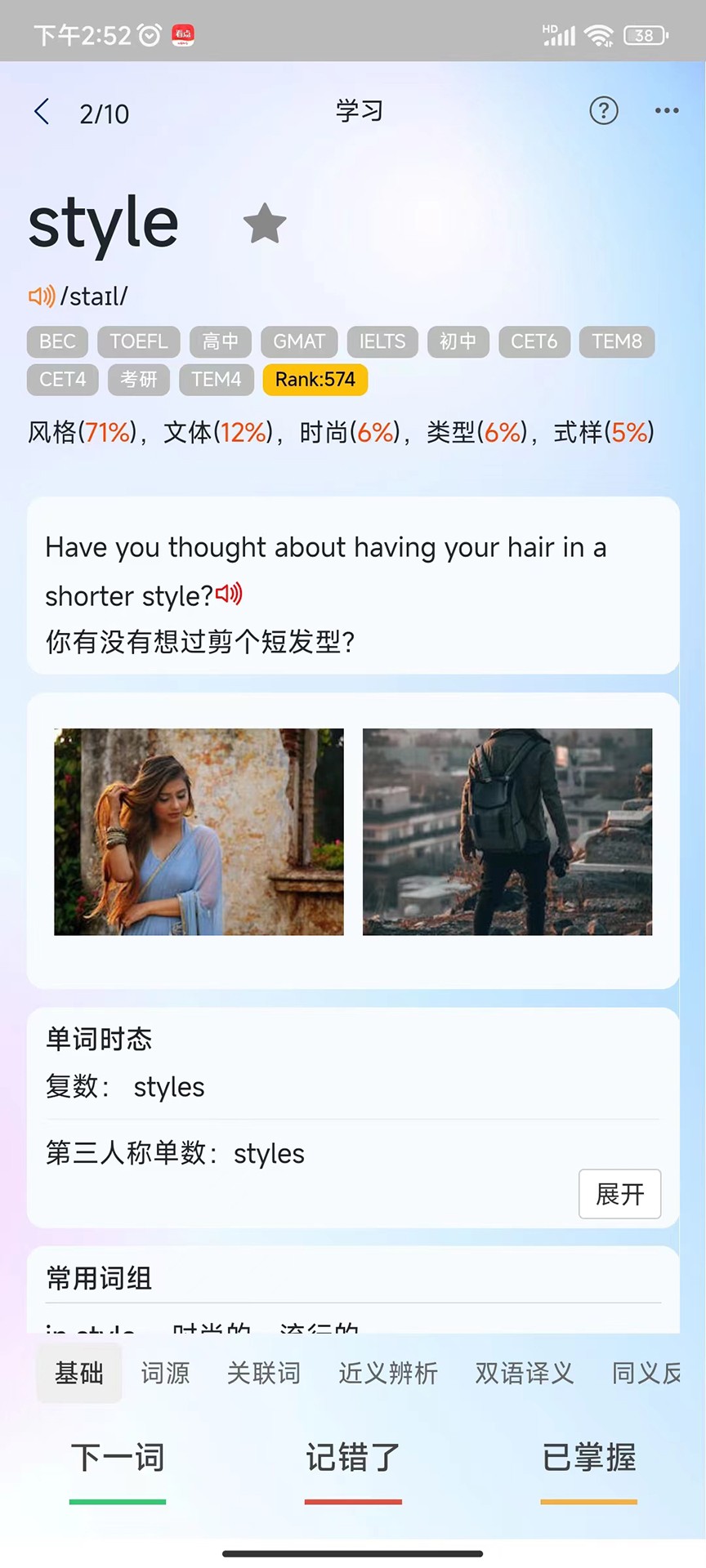Image resolution: width=706 pixels, height=1568 pixels.
Task: Switch to the 关联词 tab
Action: (x=263, y=1374)
